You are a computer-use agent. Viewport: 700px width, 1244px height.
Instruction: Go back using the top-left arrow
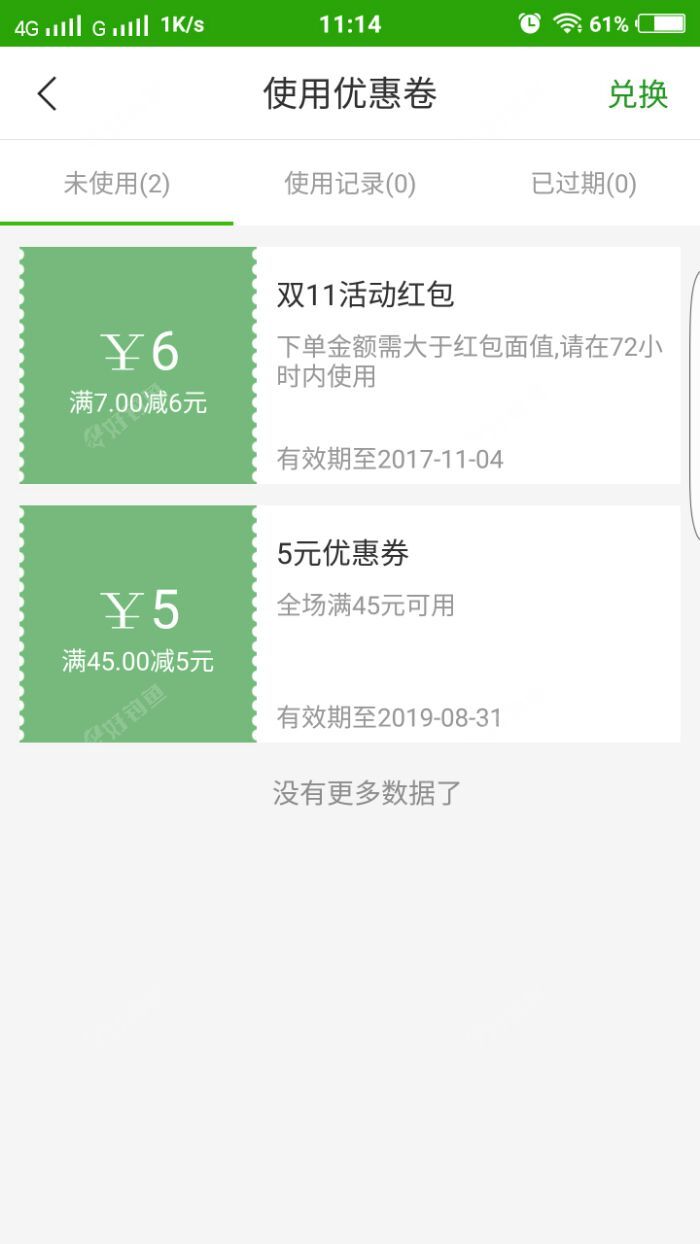click(x=47, y=94)
